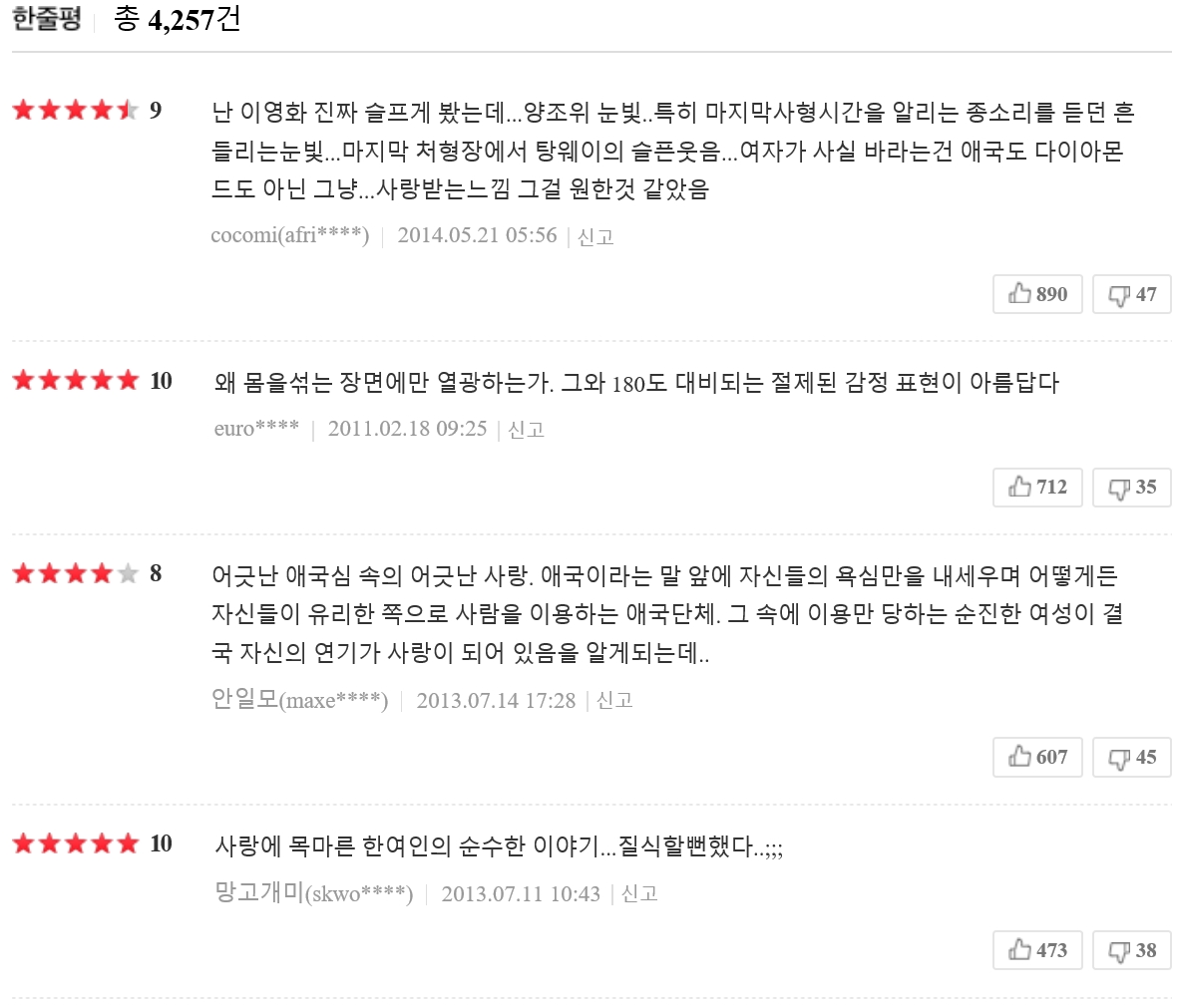Tap 신고 on euro****'s review
Screen dimensions: 1180x1008
(x=526, y=430)
